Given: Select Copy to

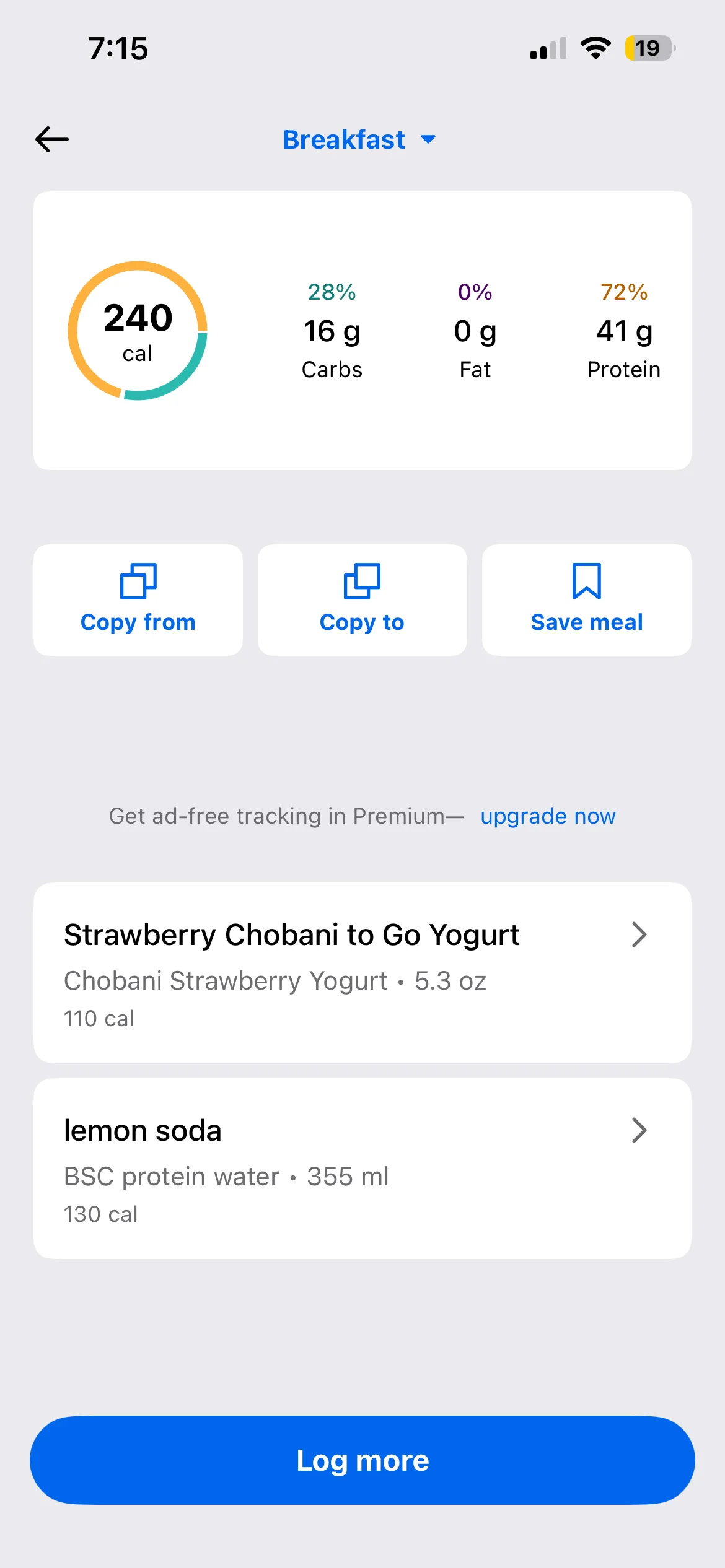Looking at the screenshot, I should pyautogui.click(x=362, y=599).
